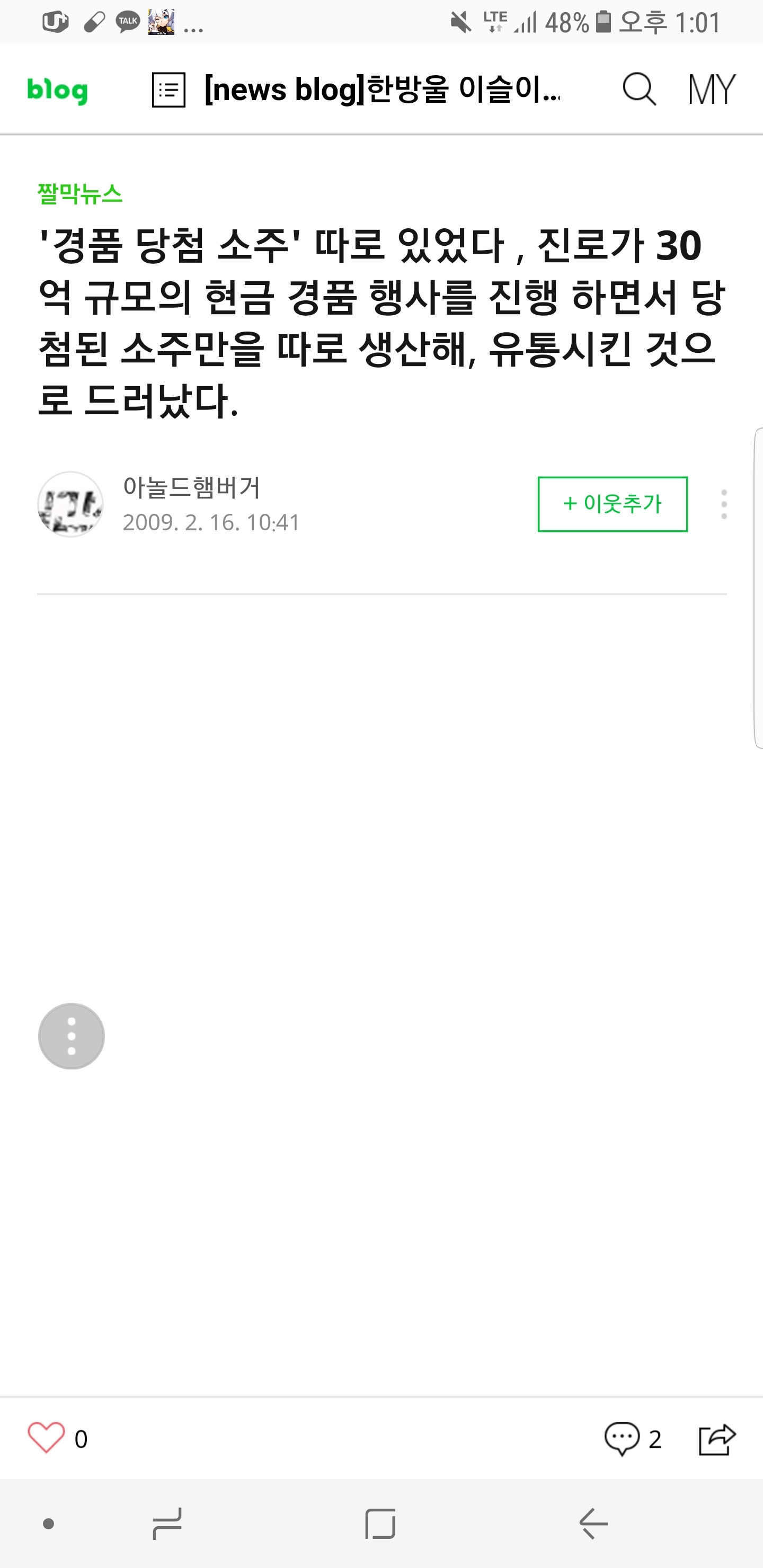Open post options next to 이웃추가
763x1568 pixels.
coord(723,504)
